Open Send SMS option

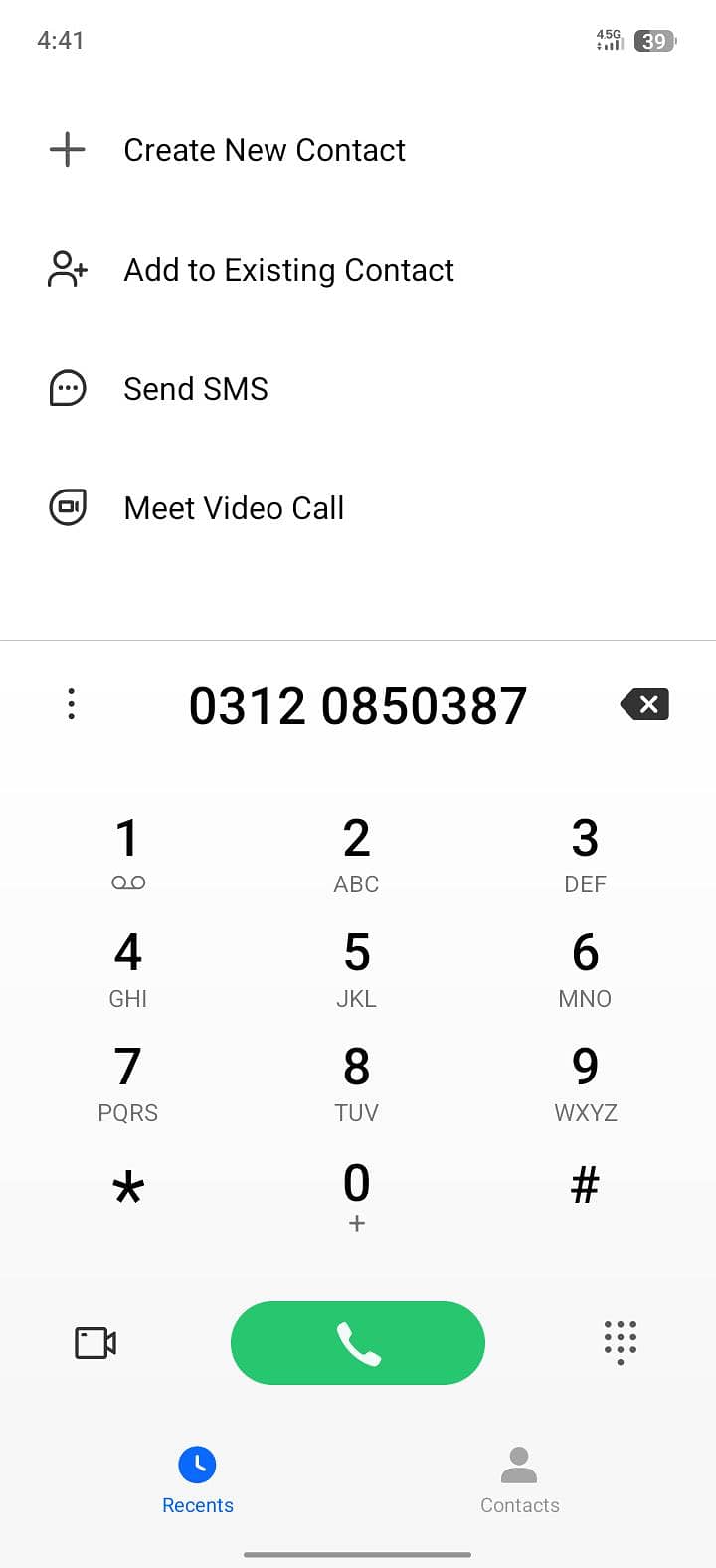(358, 389)
